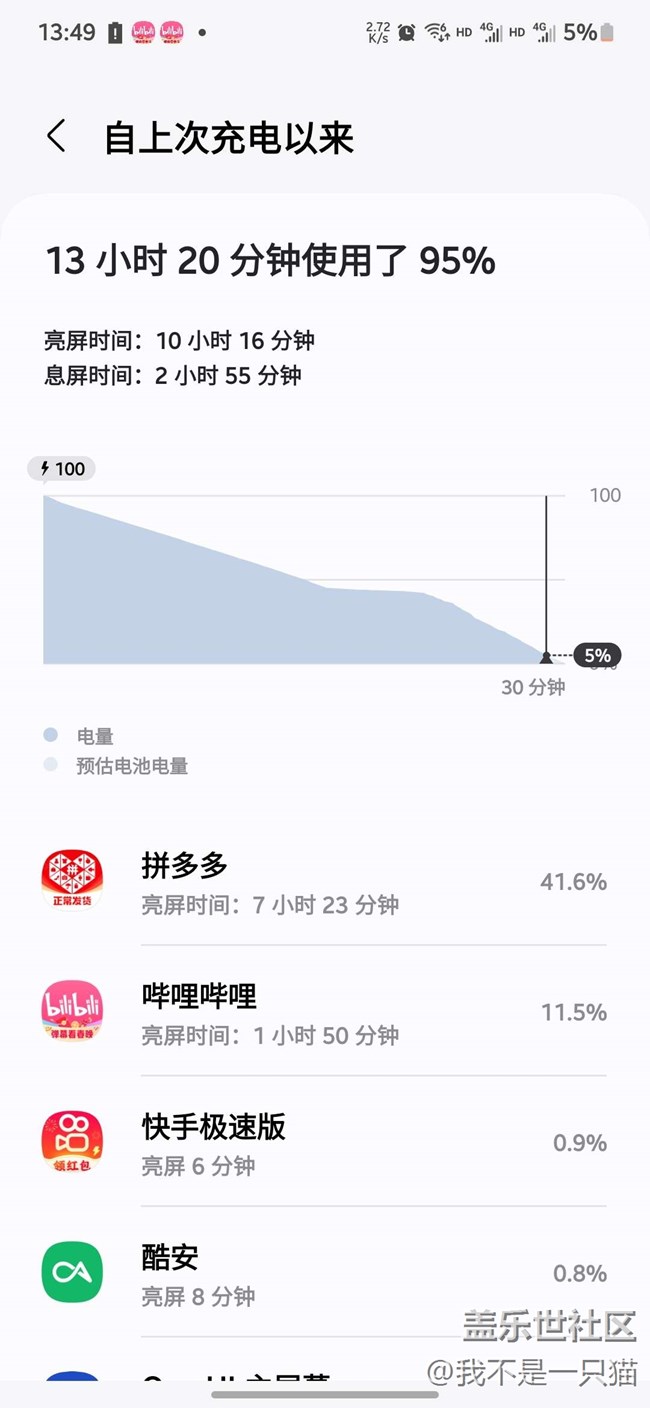Go back from 自上次充电以来 screen
Image resolution: width=650 pixels, height=1408 pixels.
(x=57, y=137)
